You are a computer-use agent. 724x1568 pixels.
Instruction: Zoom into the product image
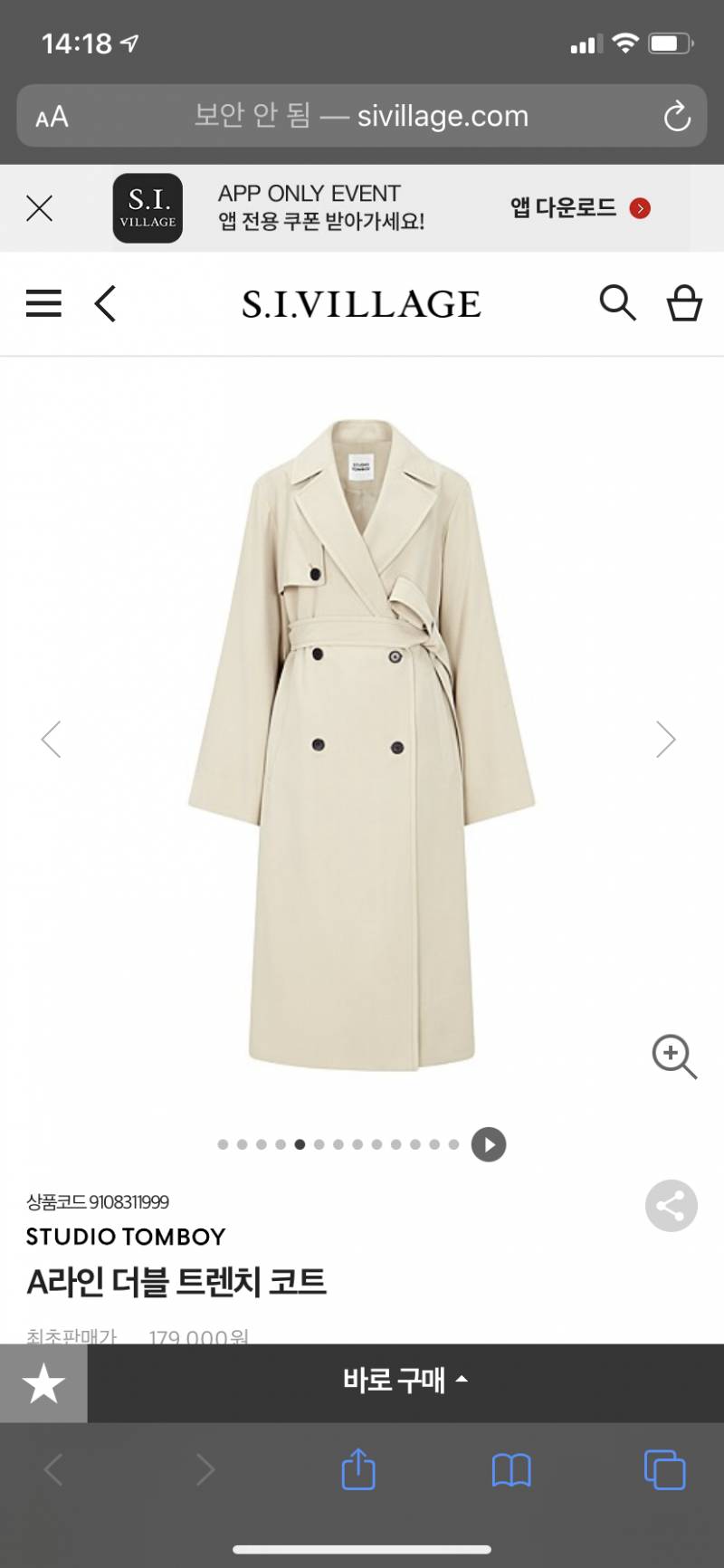tap(674, 1056)
